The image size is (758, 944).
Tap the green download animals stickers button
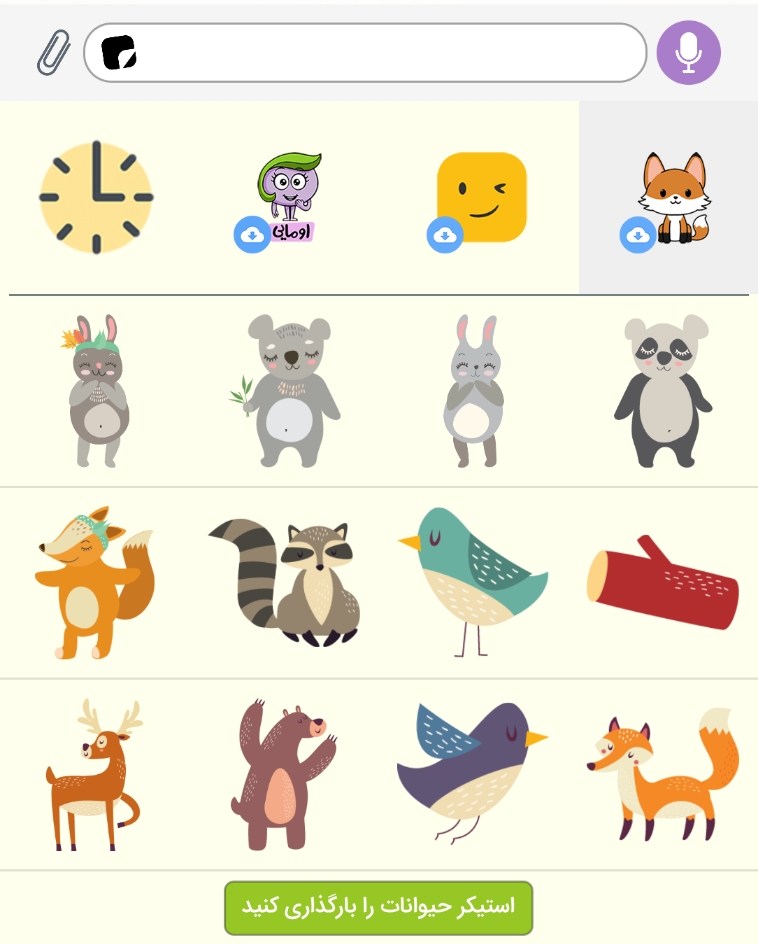(x=378, y=907)
